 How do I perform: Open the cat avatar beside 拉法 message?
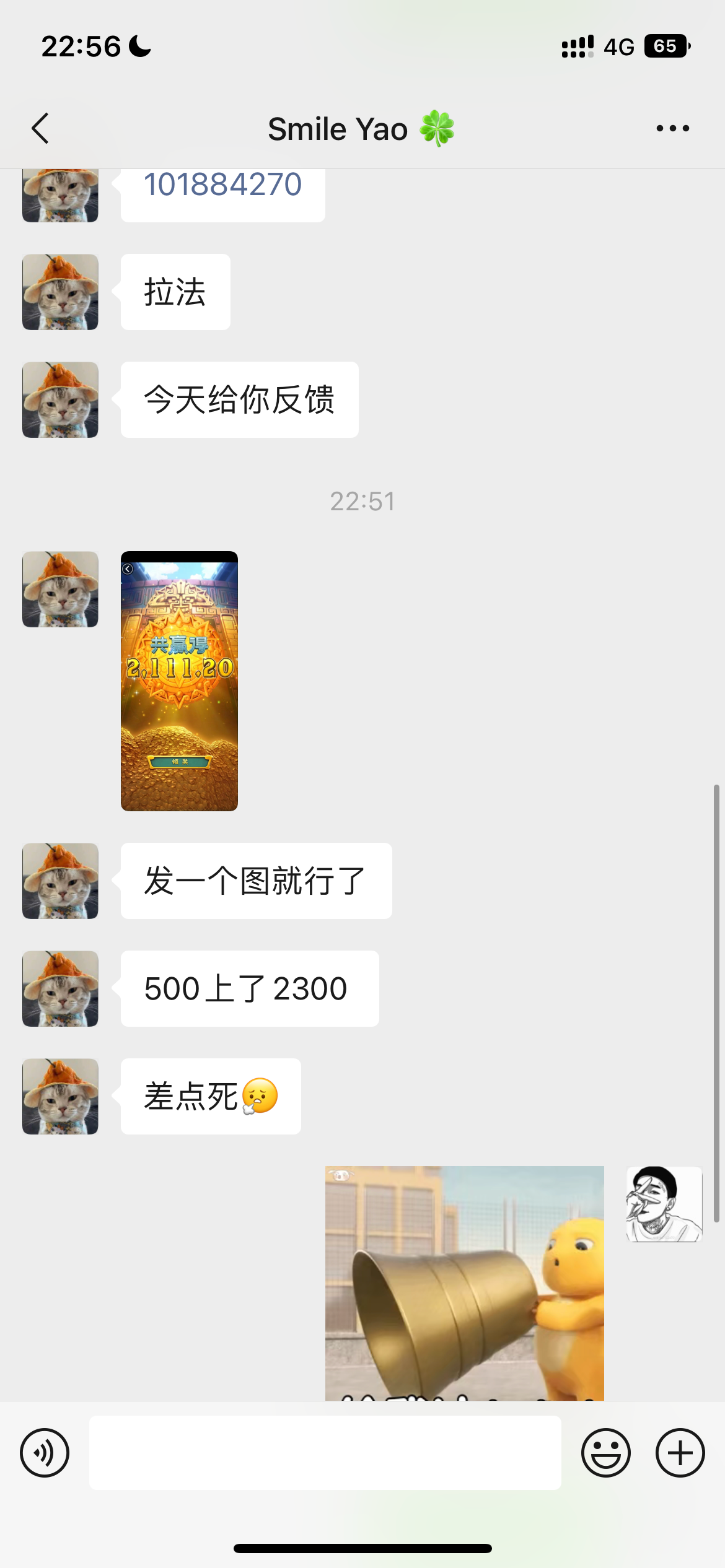coord(60,292)
